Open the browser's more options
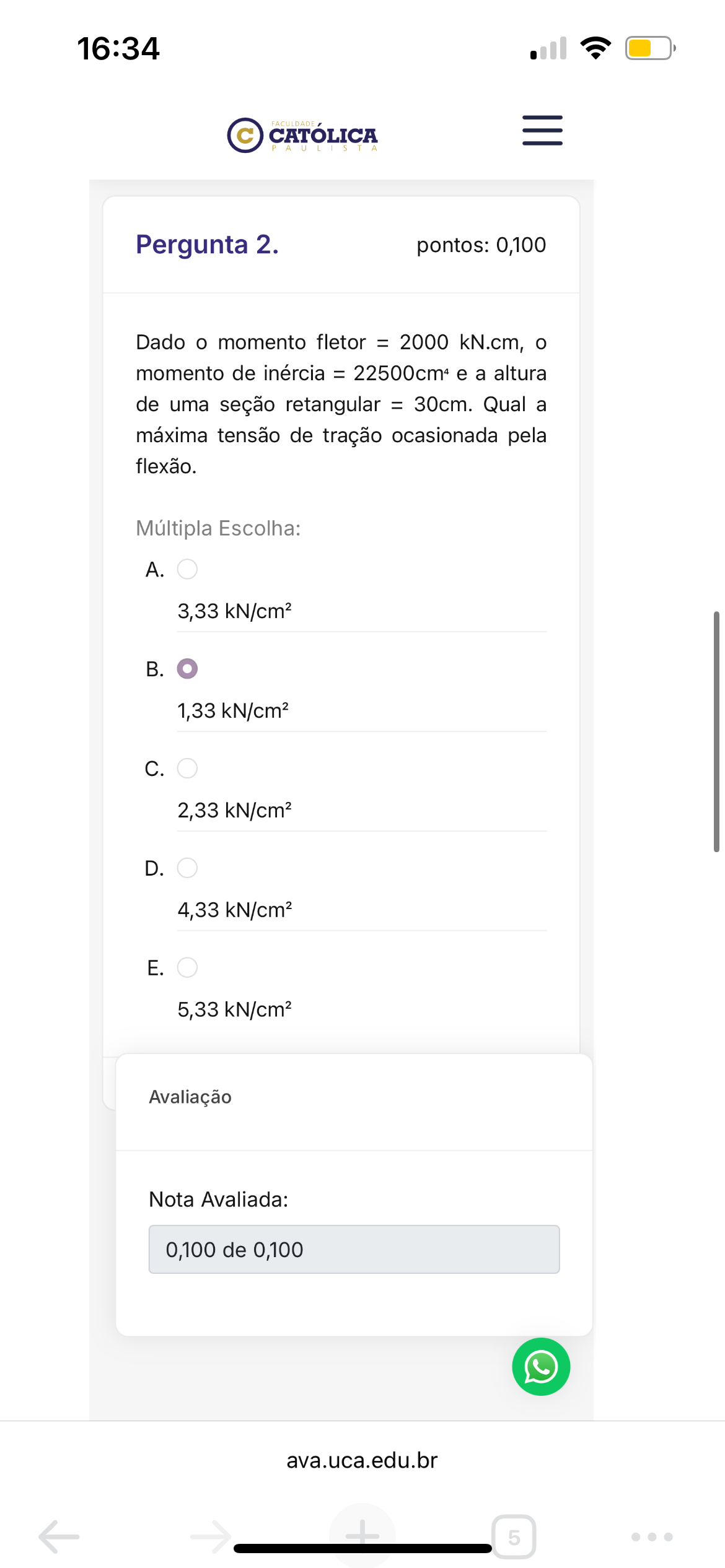This screenshot has height=1568, width=725. click(x=652, y=1536)
